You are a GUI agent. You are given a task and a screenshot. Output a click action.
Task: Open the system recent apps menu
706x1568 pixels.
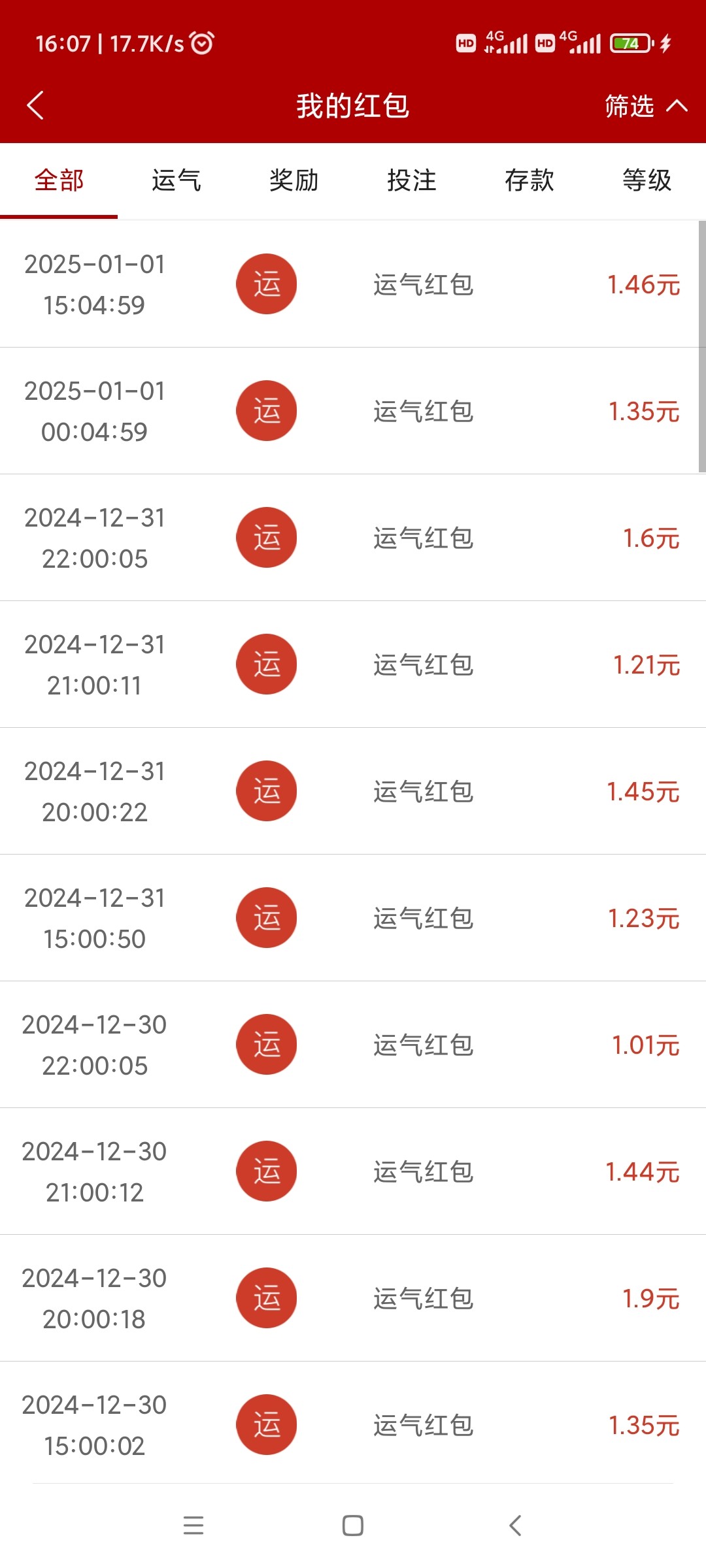click(x=193, y=1526)
